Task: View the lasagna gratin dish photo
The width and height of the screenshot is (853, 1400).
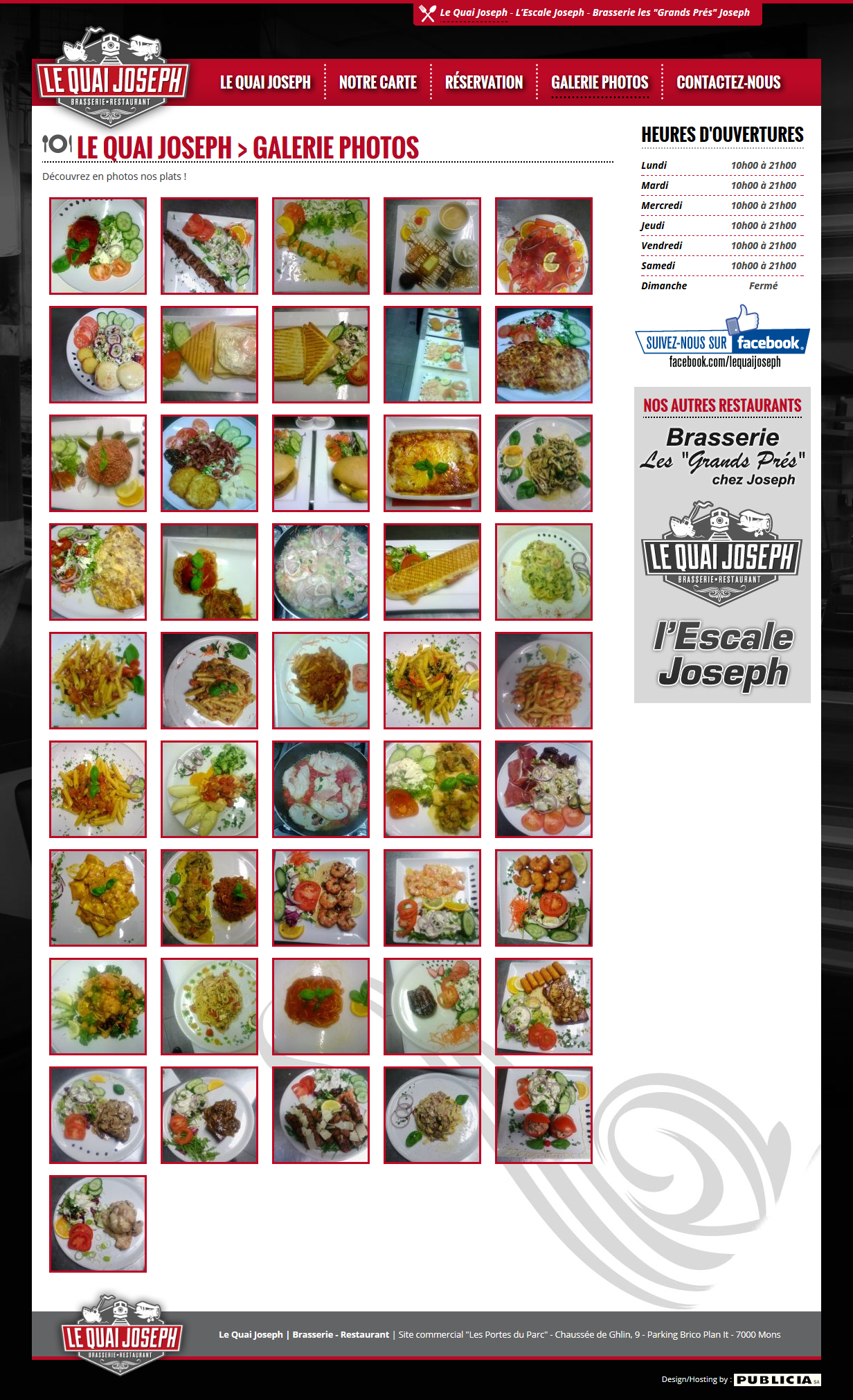Action: coord(432,463)
